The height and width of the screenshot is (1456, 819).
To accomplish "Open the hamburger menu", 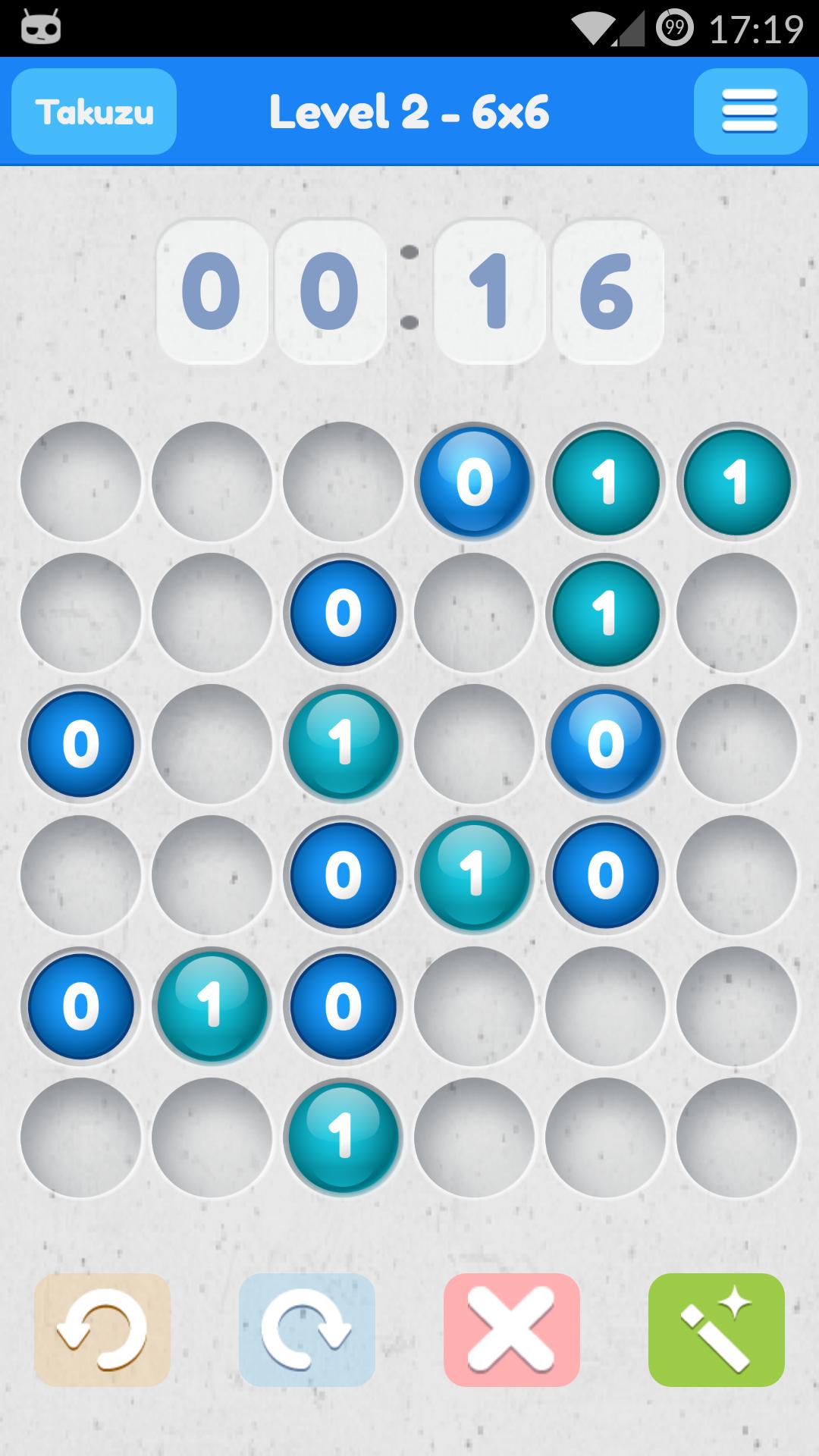I will [x=749, y=111].
